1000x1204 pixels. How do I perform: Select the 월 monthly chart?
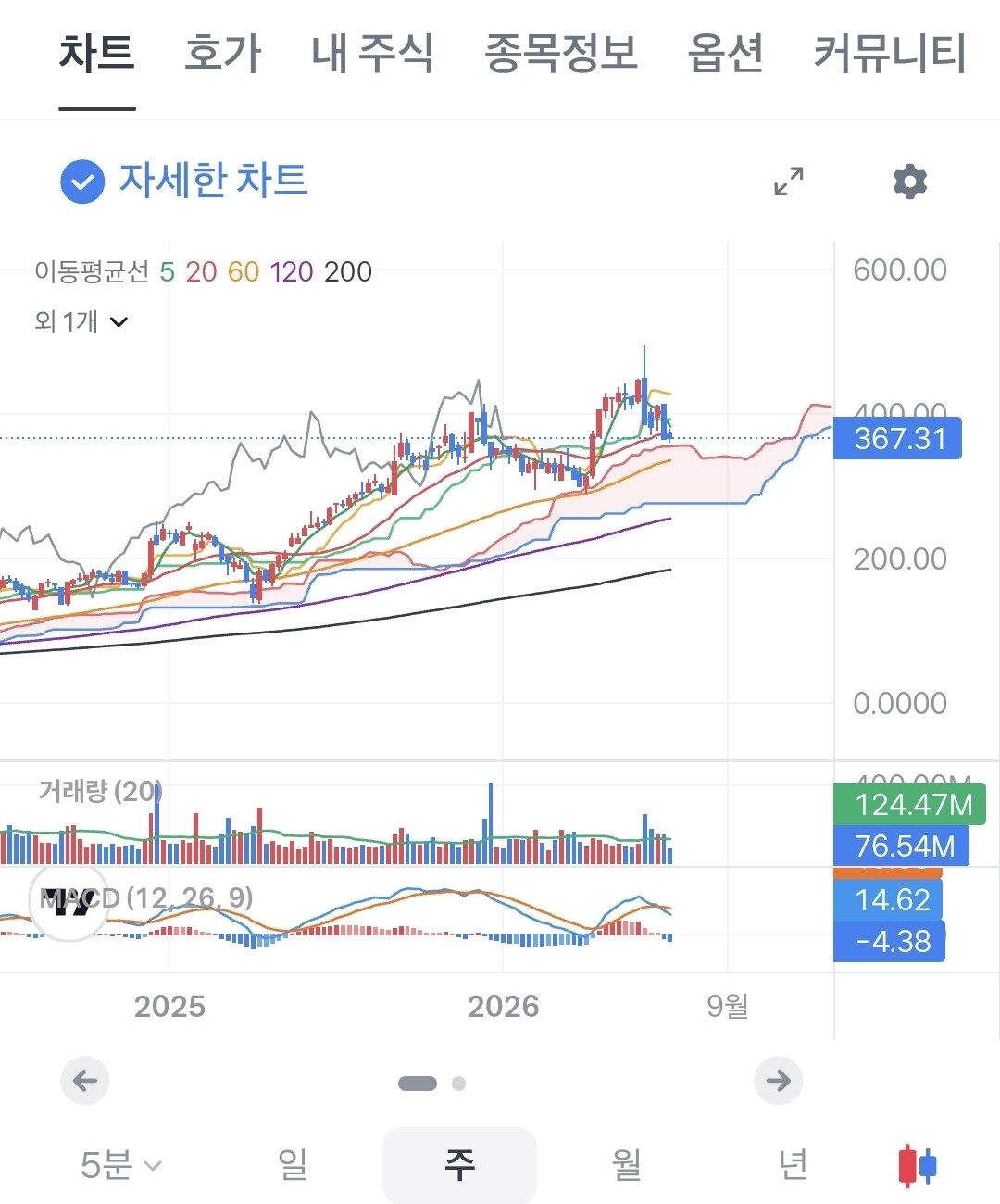627,1165
